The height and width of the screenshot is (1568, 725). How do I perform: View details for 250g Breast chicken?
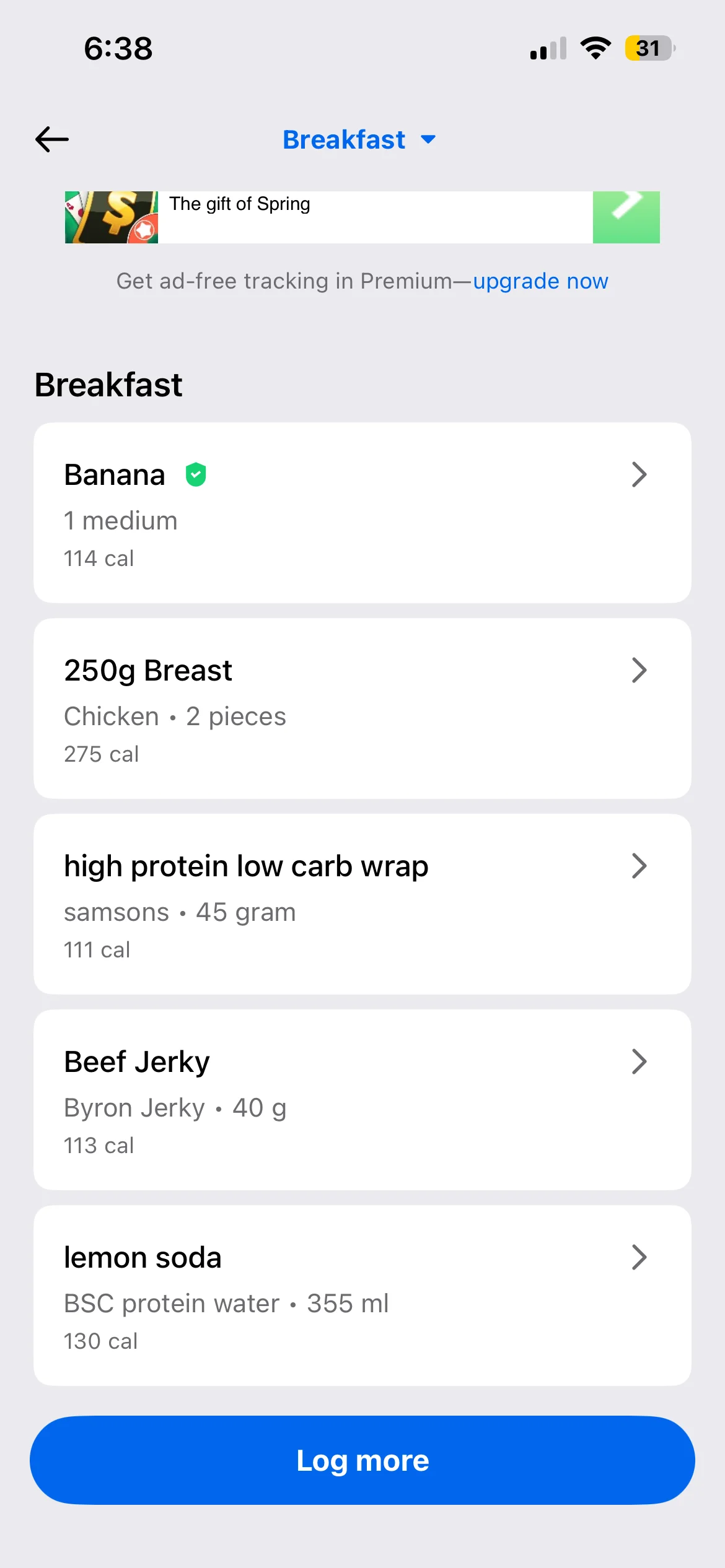pos(362,708)
